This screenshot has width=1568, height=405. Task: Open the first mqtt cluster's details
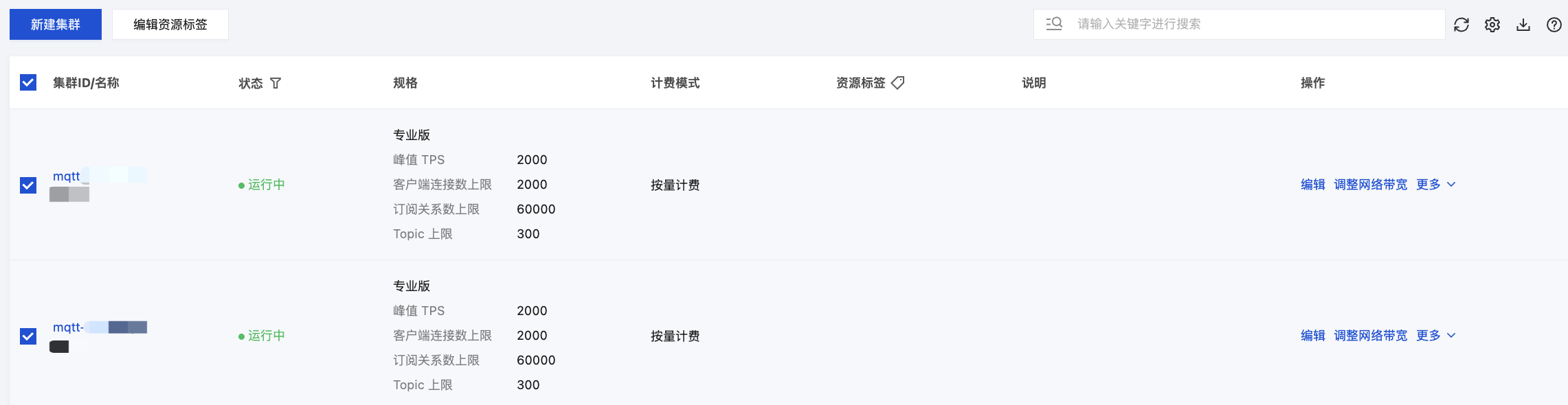(x=67, y=176)
